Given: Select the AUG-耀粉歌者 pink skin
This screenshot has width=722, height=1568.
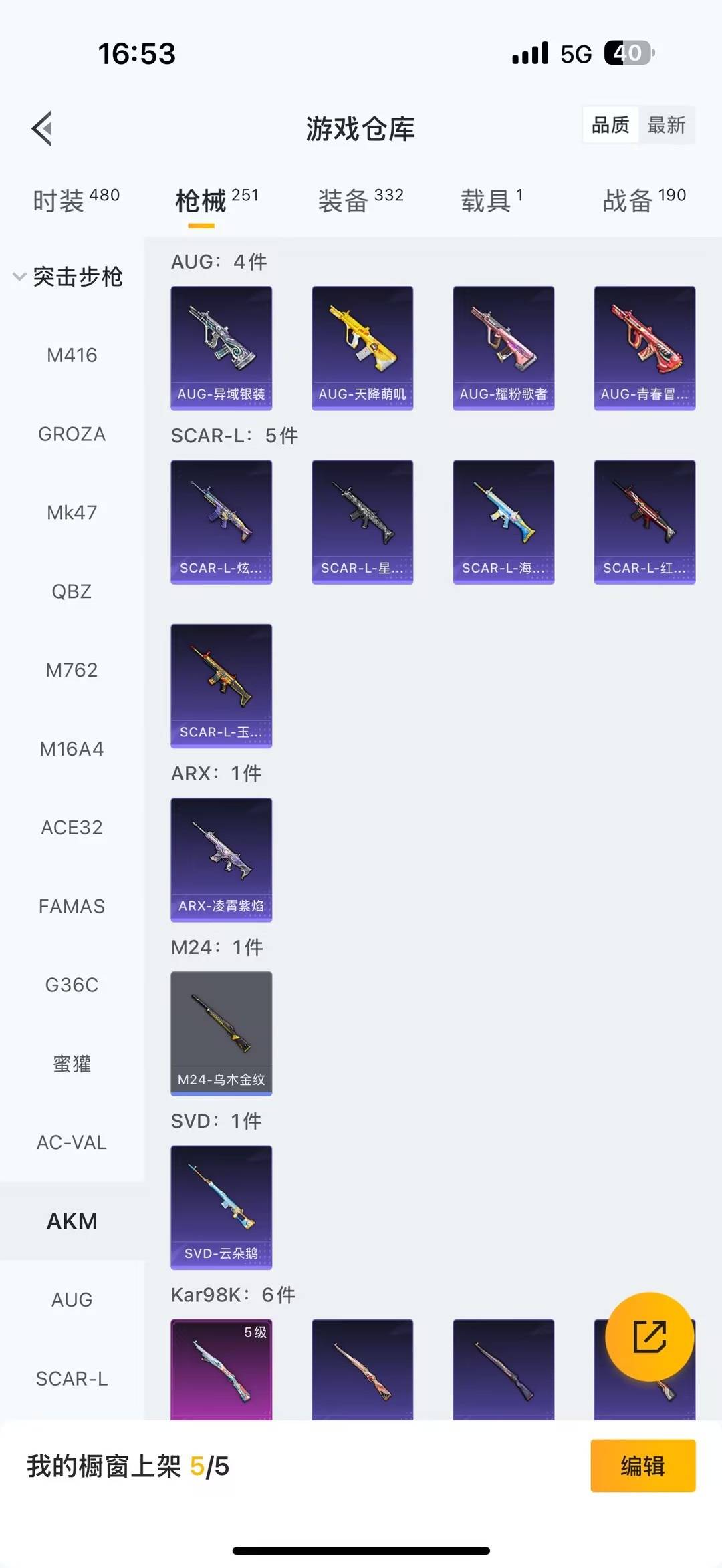Looking at the screenshot, I should click(503, 346).
